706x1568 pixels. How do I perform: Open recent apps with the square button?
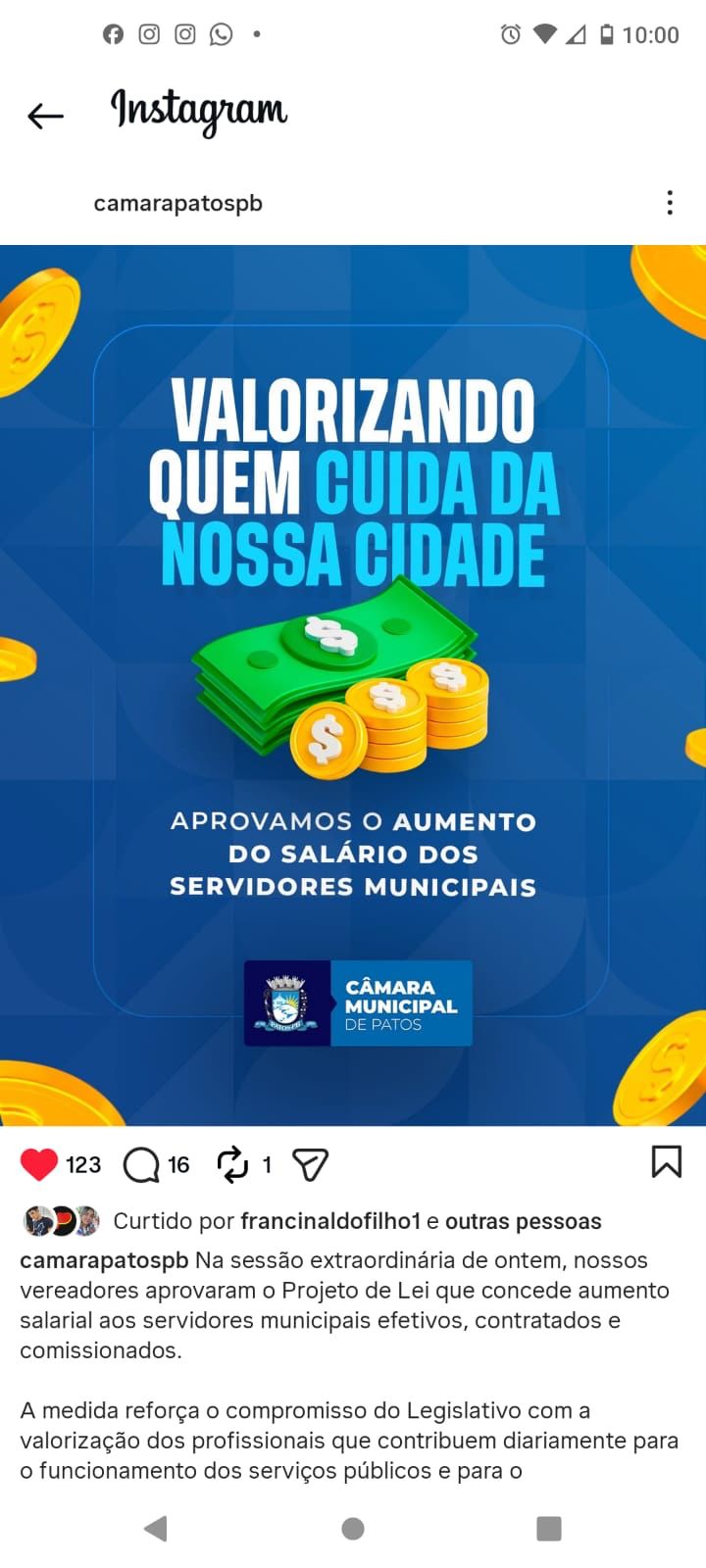click(x=549, y=1528)
